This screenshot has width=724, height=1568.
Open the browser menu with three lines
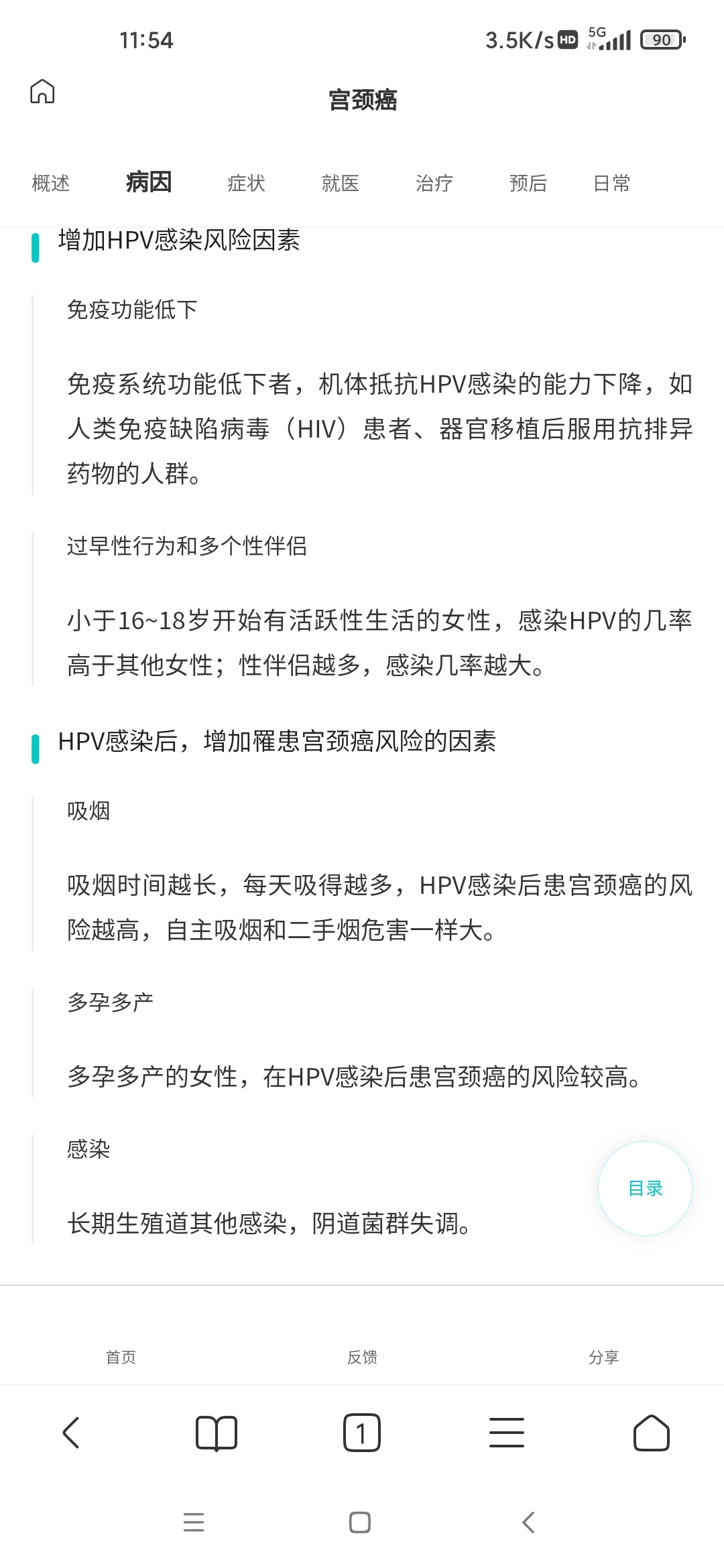pos(507,1433)
